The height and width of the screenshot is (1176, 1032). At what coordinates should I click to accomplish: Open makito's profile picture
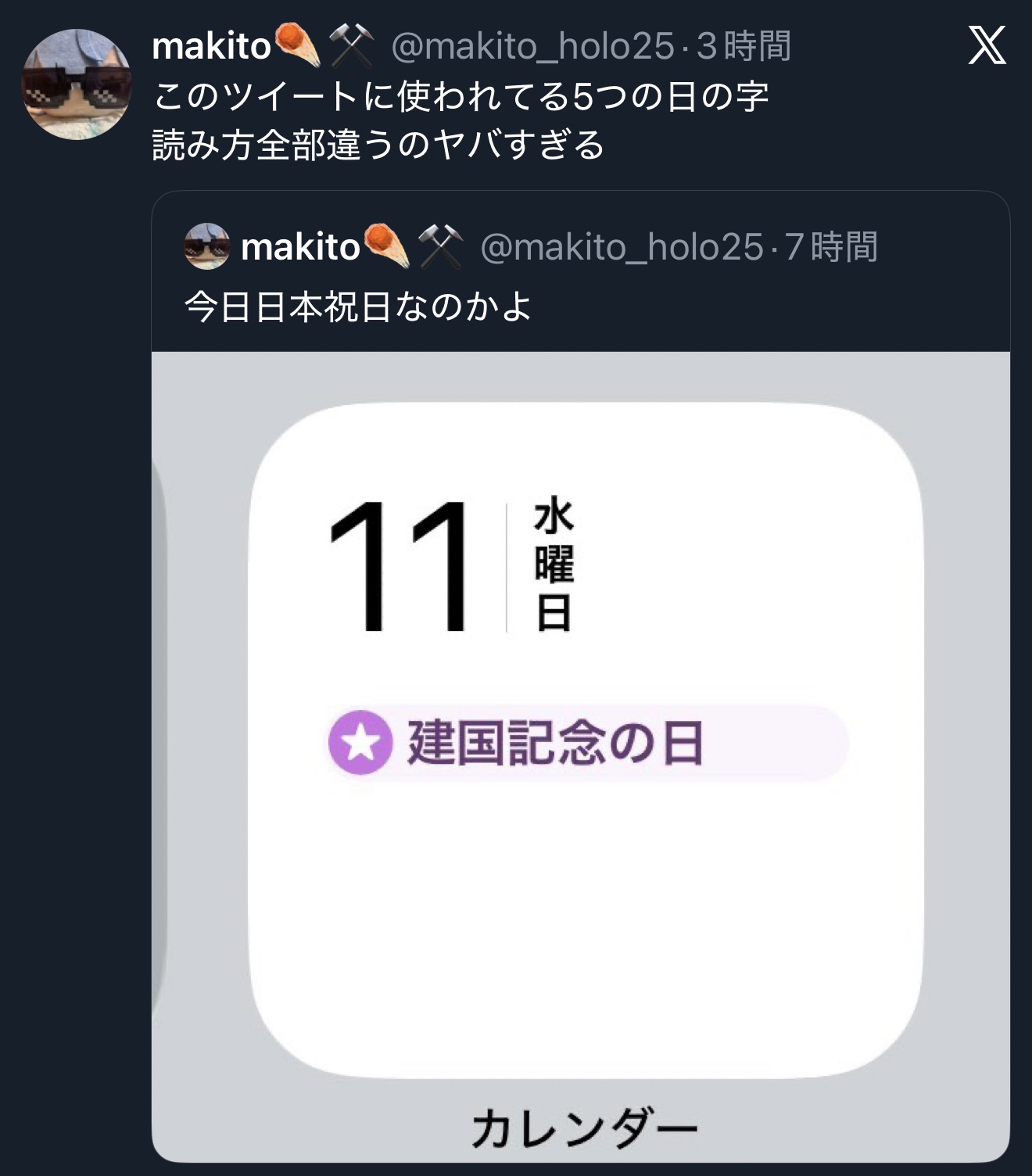coord(77,84)
